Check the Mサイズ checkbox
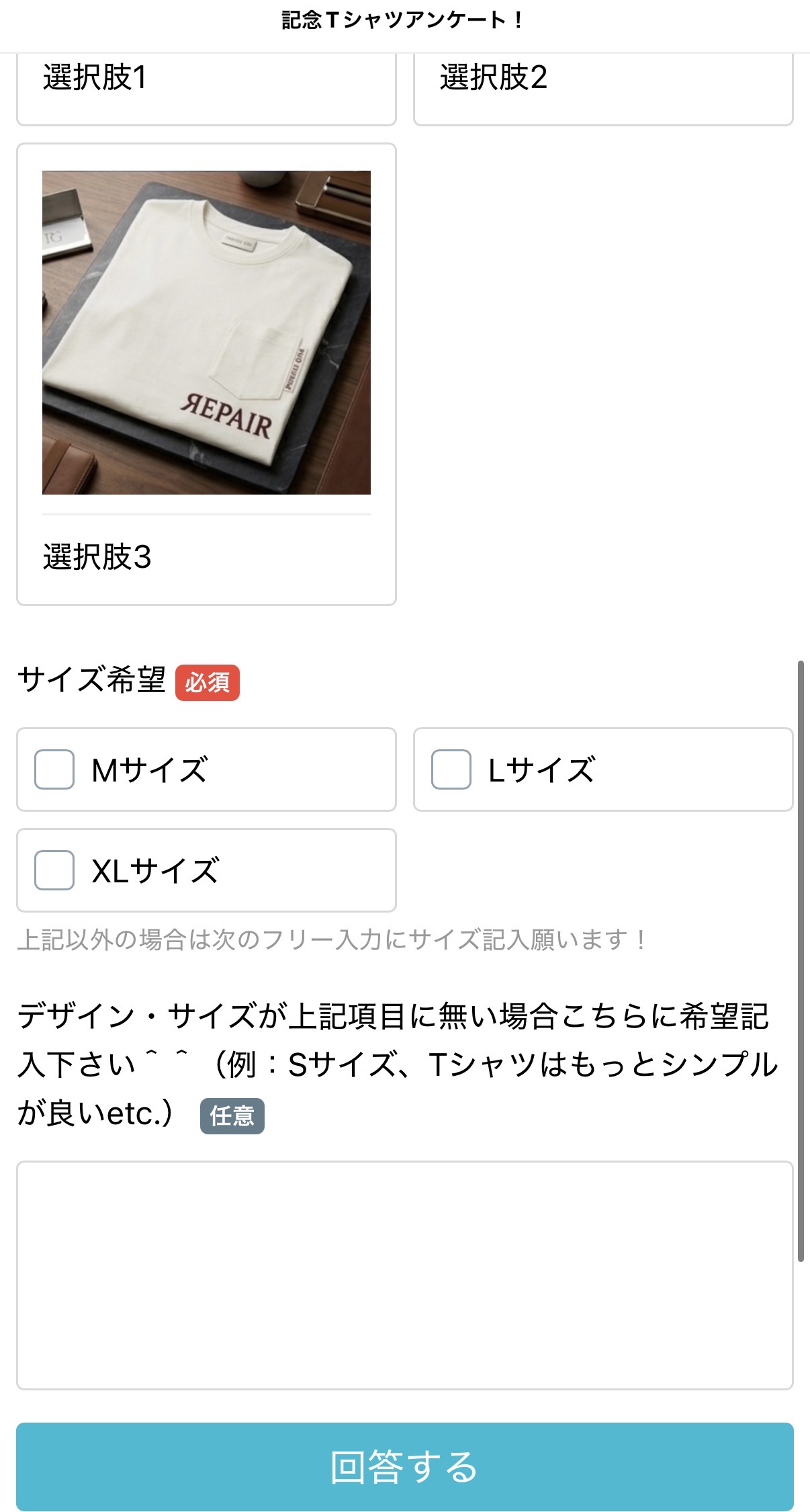The image size is (810, 1512). click(54, 769)
